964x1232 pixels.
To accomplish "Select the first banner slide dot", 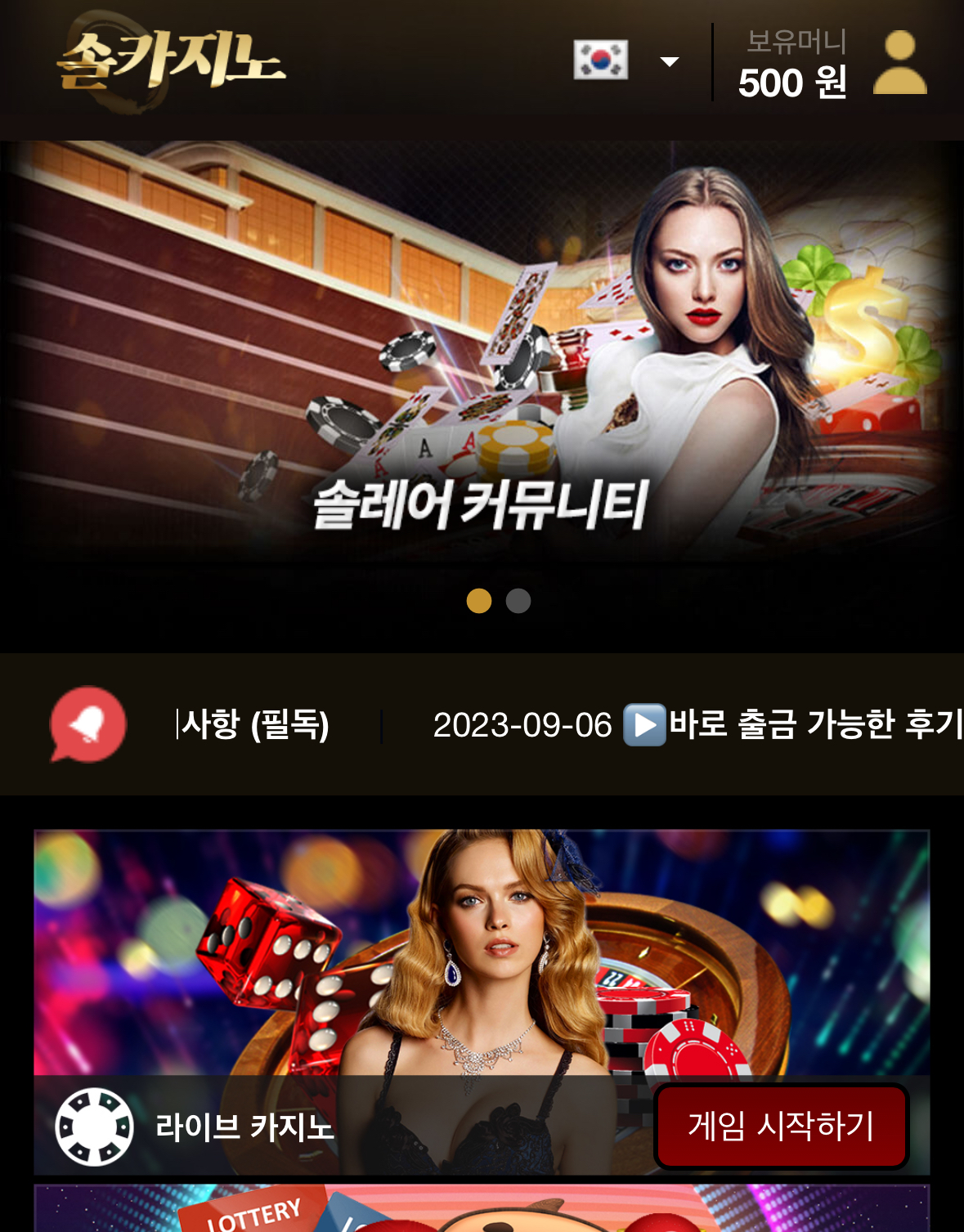I will coord(479,601).
